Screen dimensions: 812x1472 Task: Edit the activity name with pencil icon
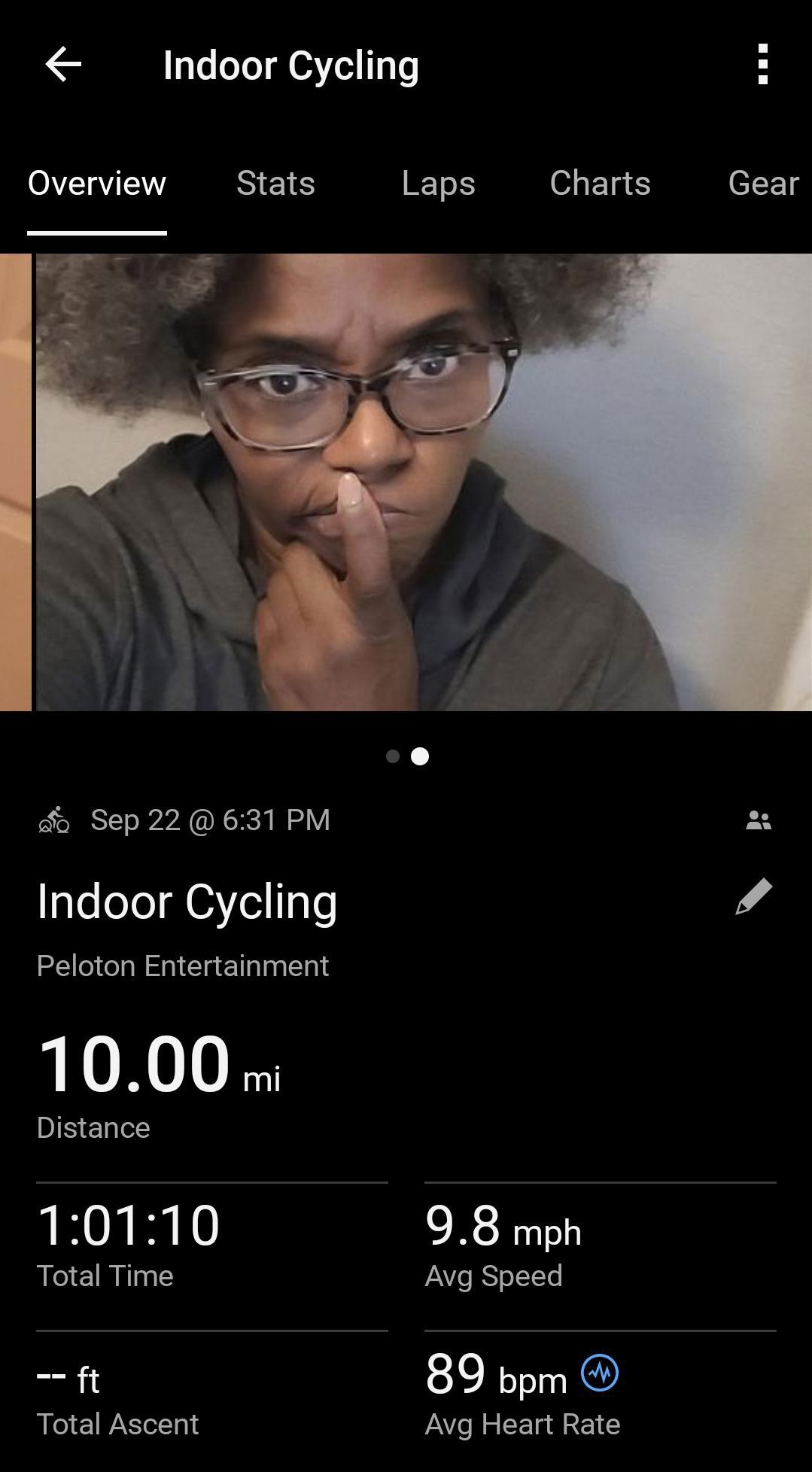753,897
